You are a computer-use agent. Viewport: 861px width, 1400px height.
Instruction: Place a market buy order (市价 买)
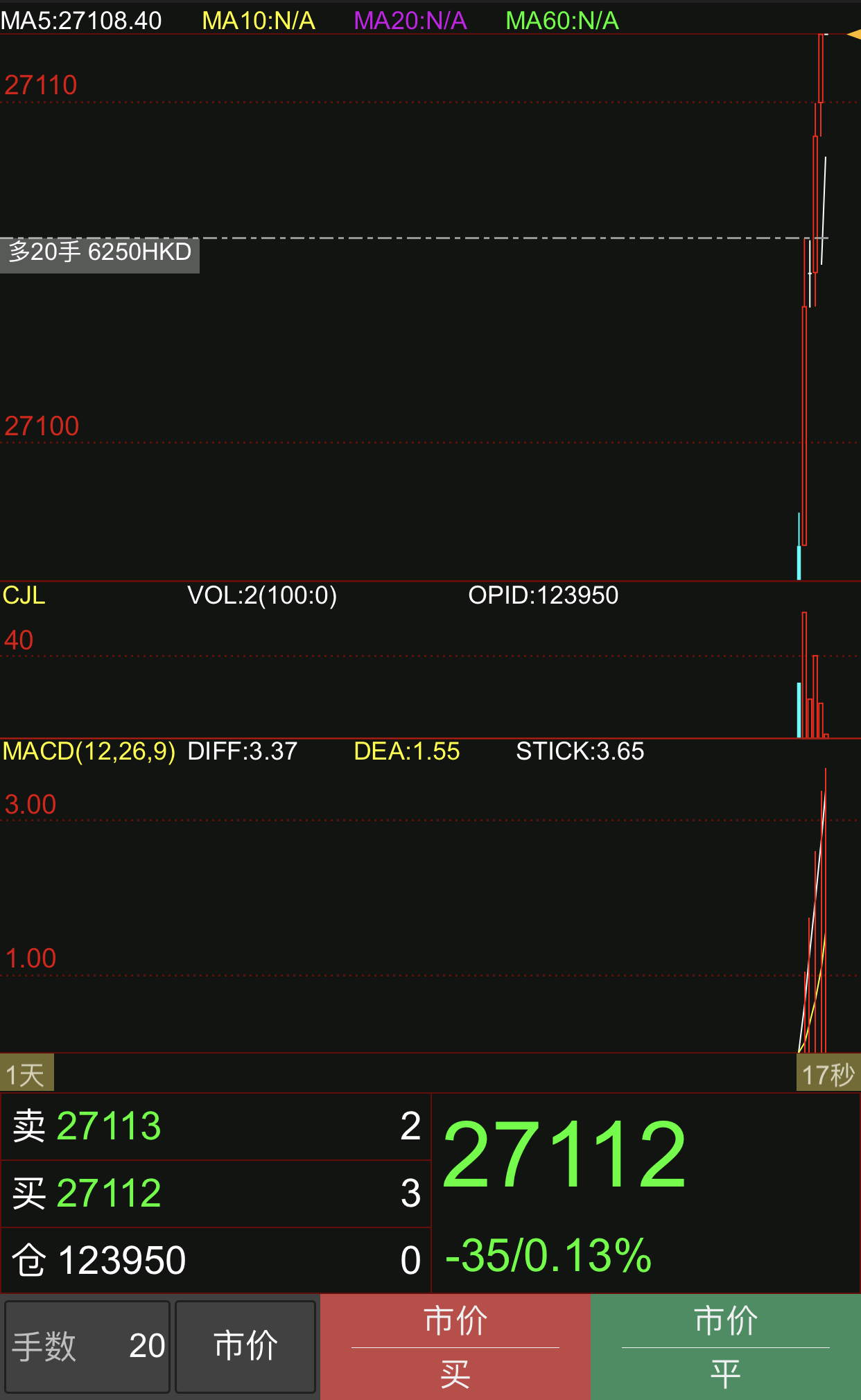pyautogui.click(x=455, y=1347)
